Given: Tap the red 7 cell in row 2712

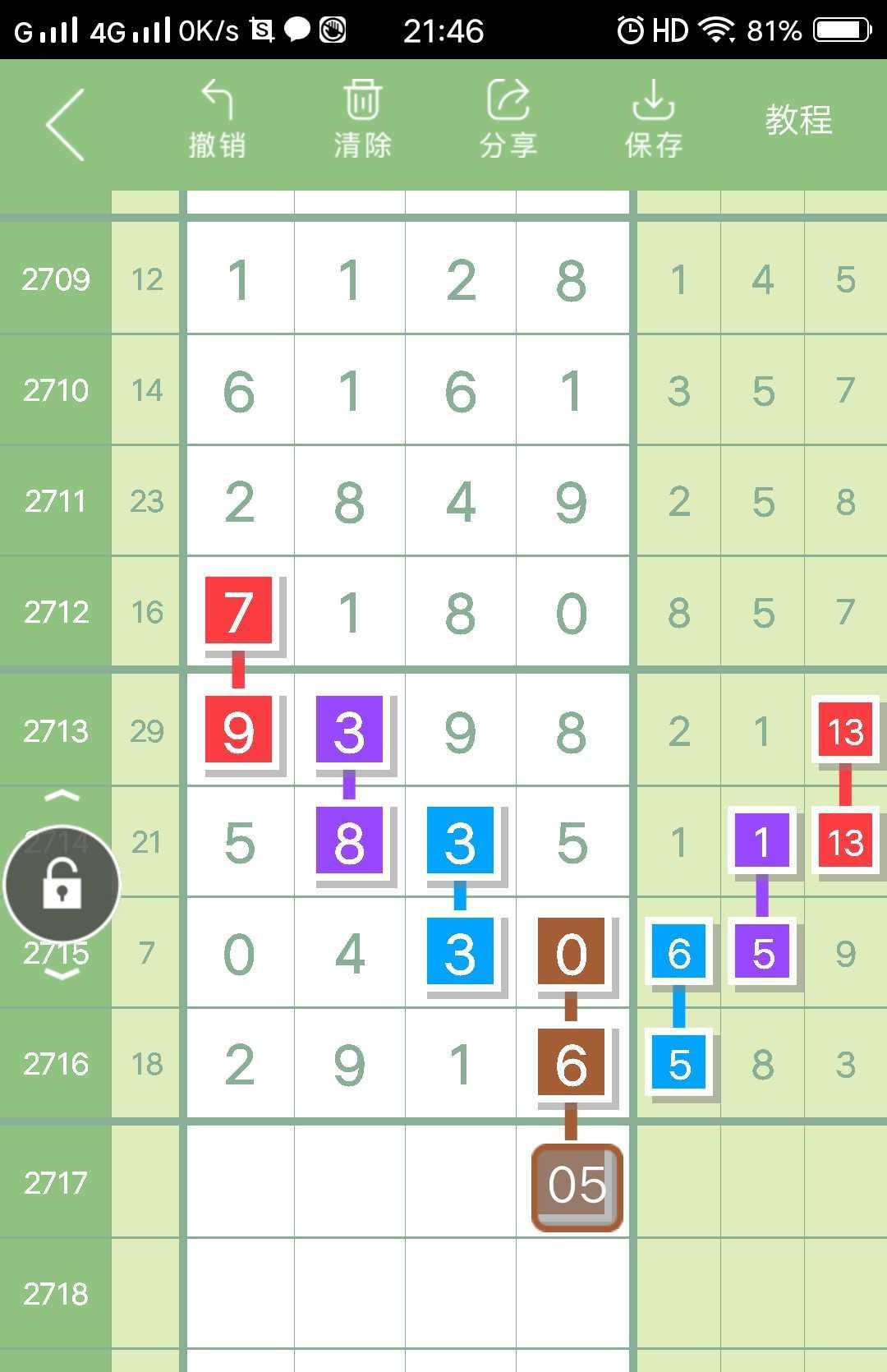Looking at the screenshot, I should tap(238, 610).
